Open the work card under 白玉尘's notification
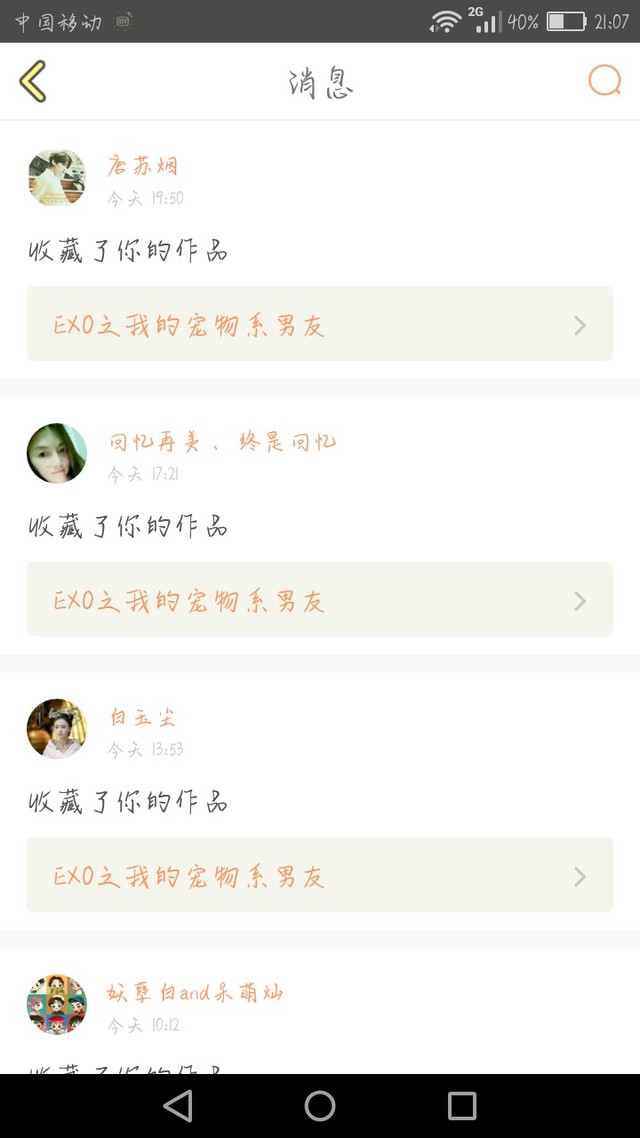This screenshot has width=640, height=1138. click(319, 875)
